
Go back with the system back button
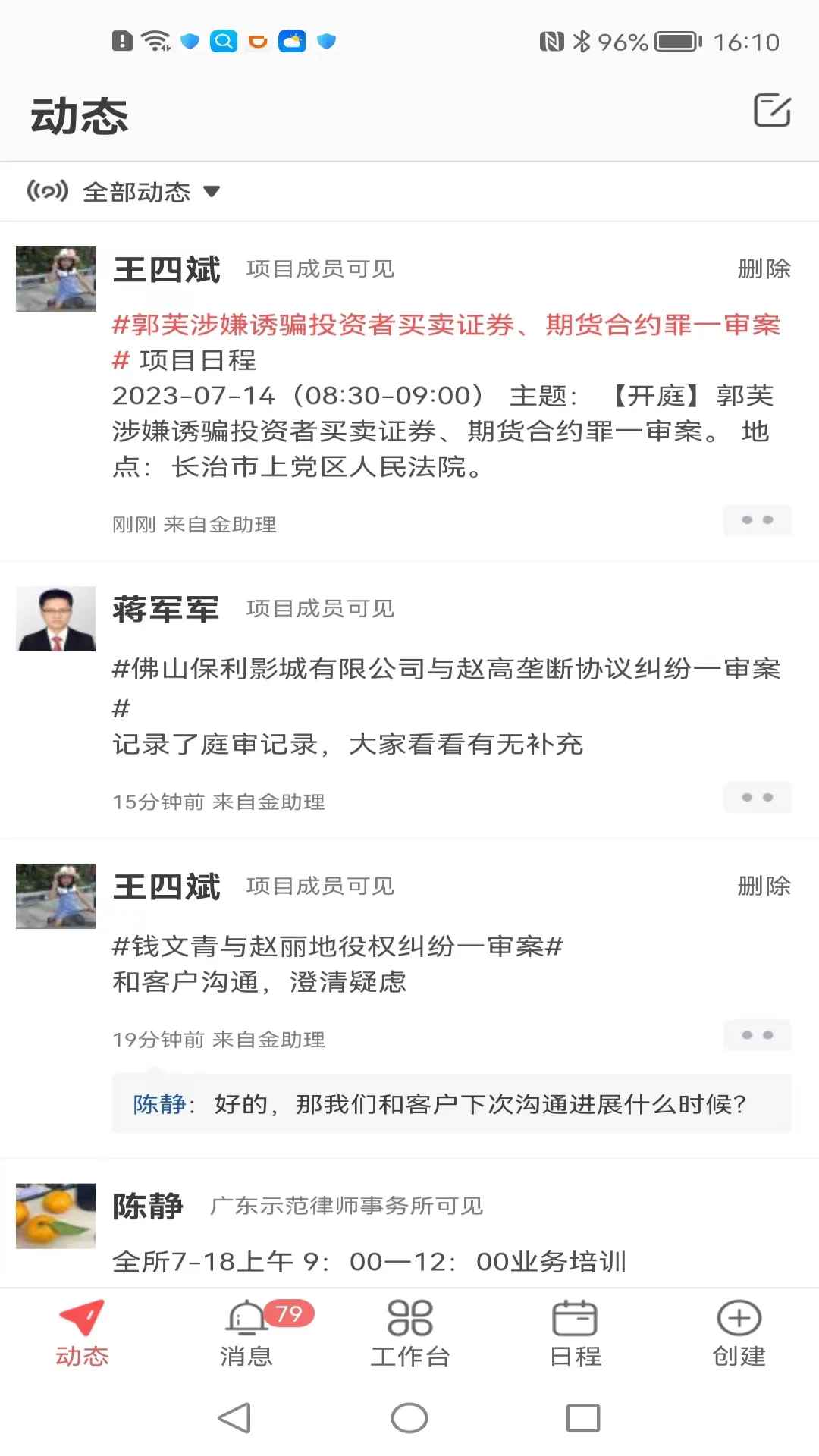[234, 1418]
